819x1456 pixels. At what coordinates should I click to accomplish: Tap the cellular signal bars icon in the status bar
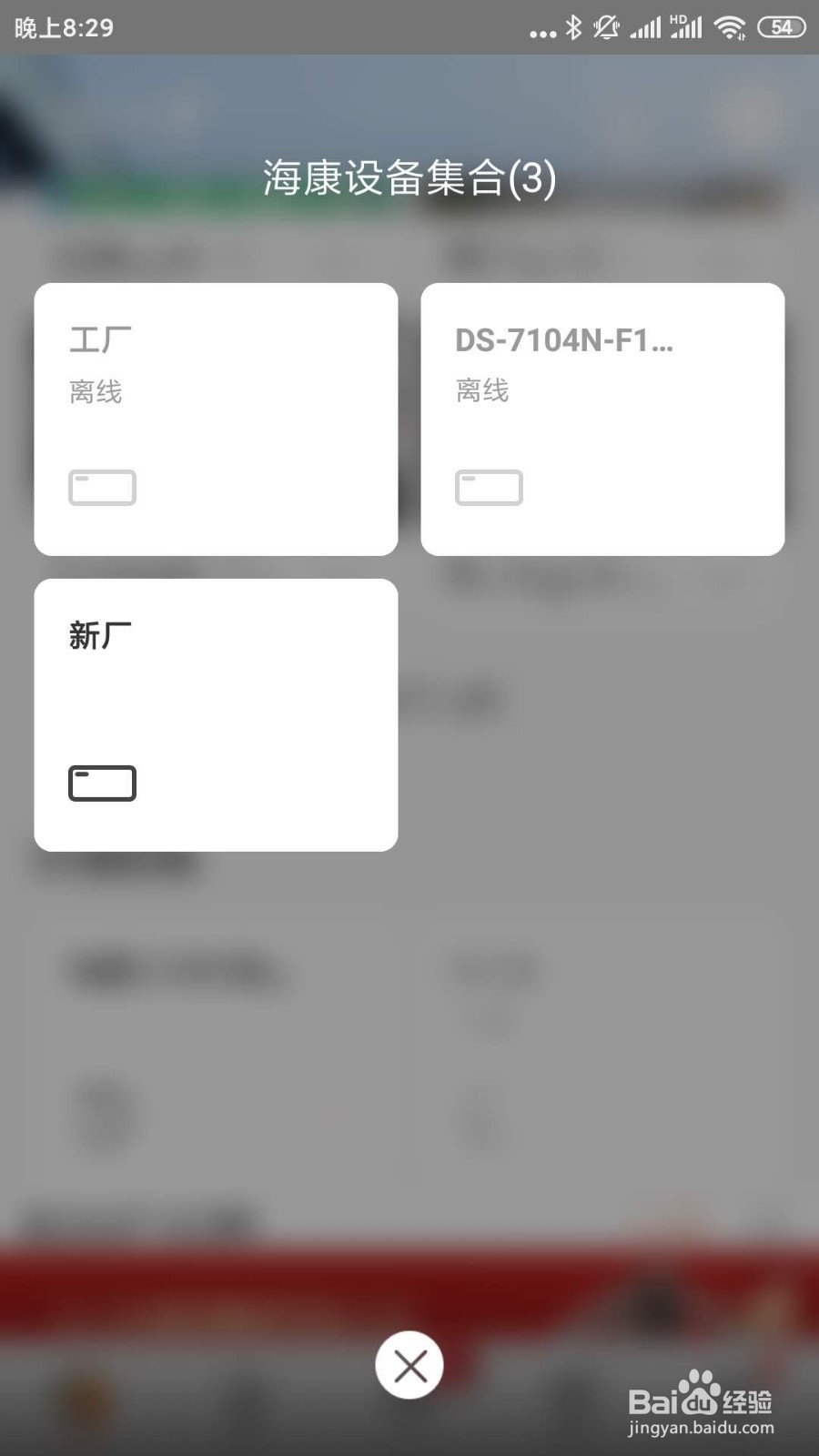pyautogui.click(x=645, y=28)
